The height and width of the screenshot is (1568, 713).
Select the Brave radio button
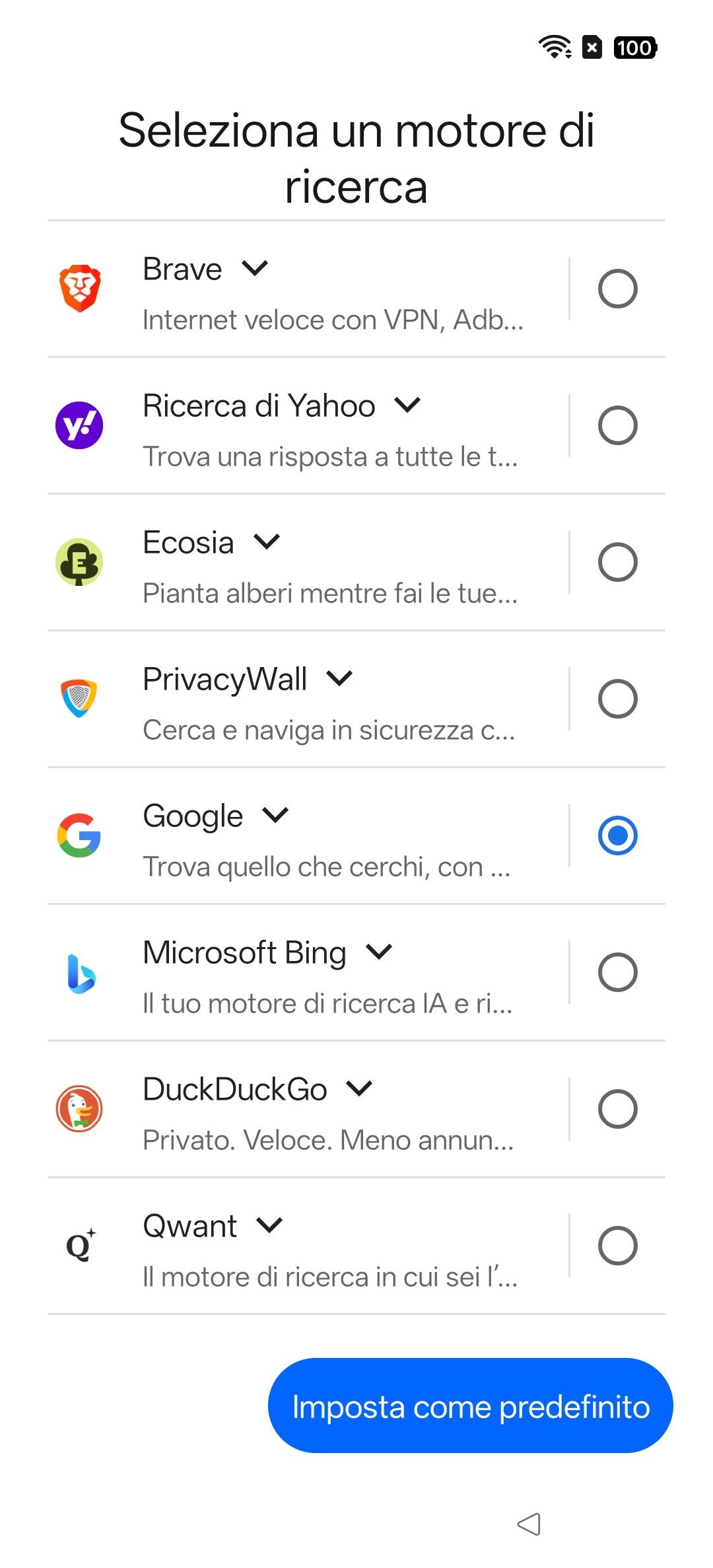click(x=617, y=289)
